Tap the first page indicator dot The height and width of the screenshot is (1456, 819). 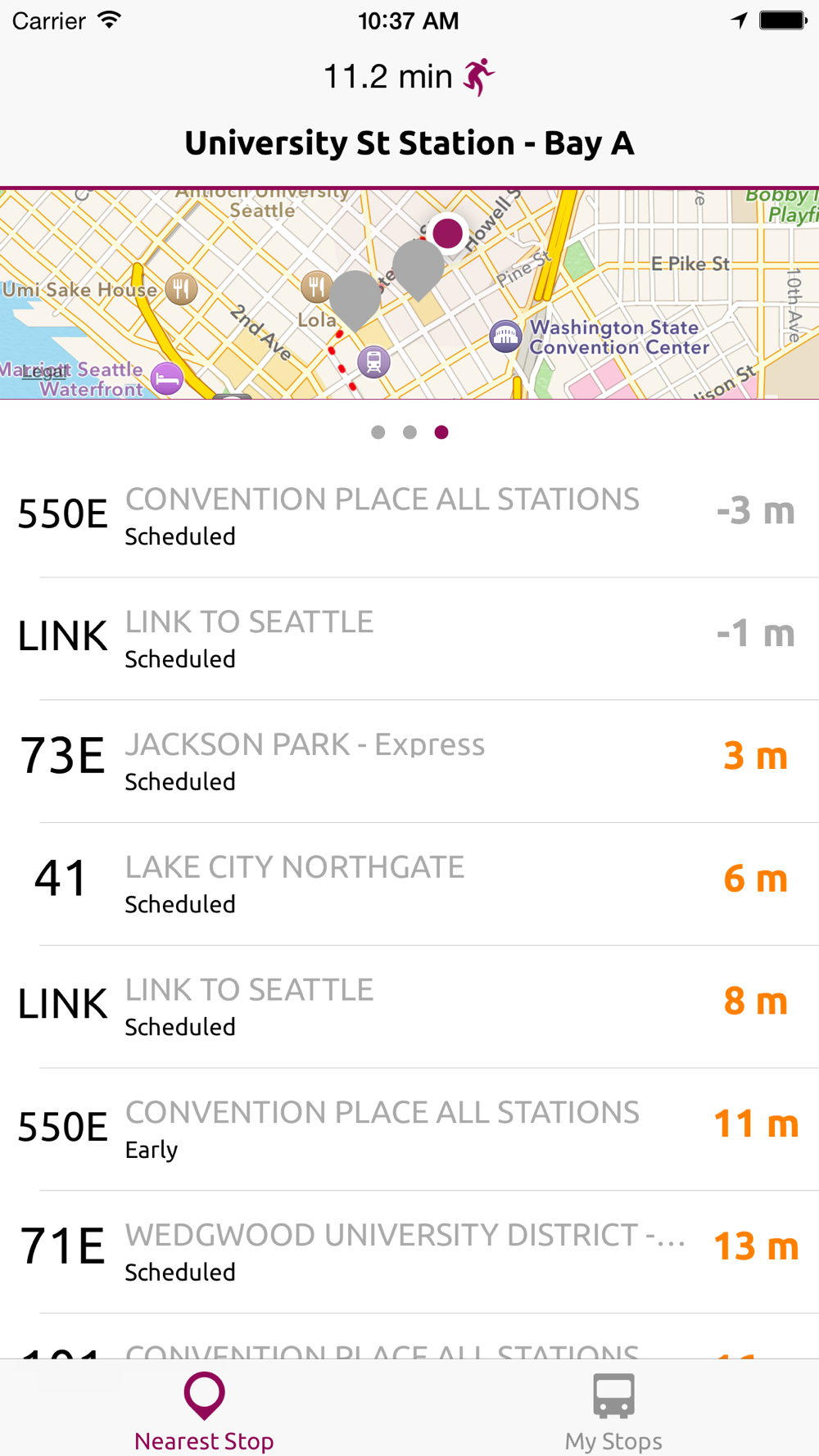378,432
